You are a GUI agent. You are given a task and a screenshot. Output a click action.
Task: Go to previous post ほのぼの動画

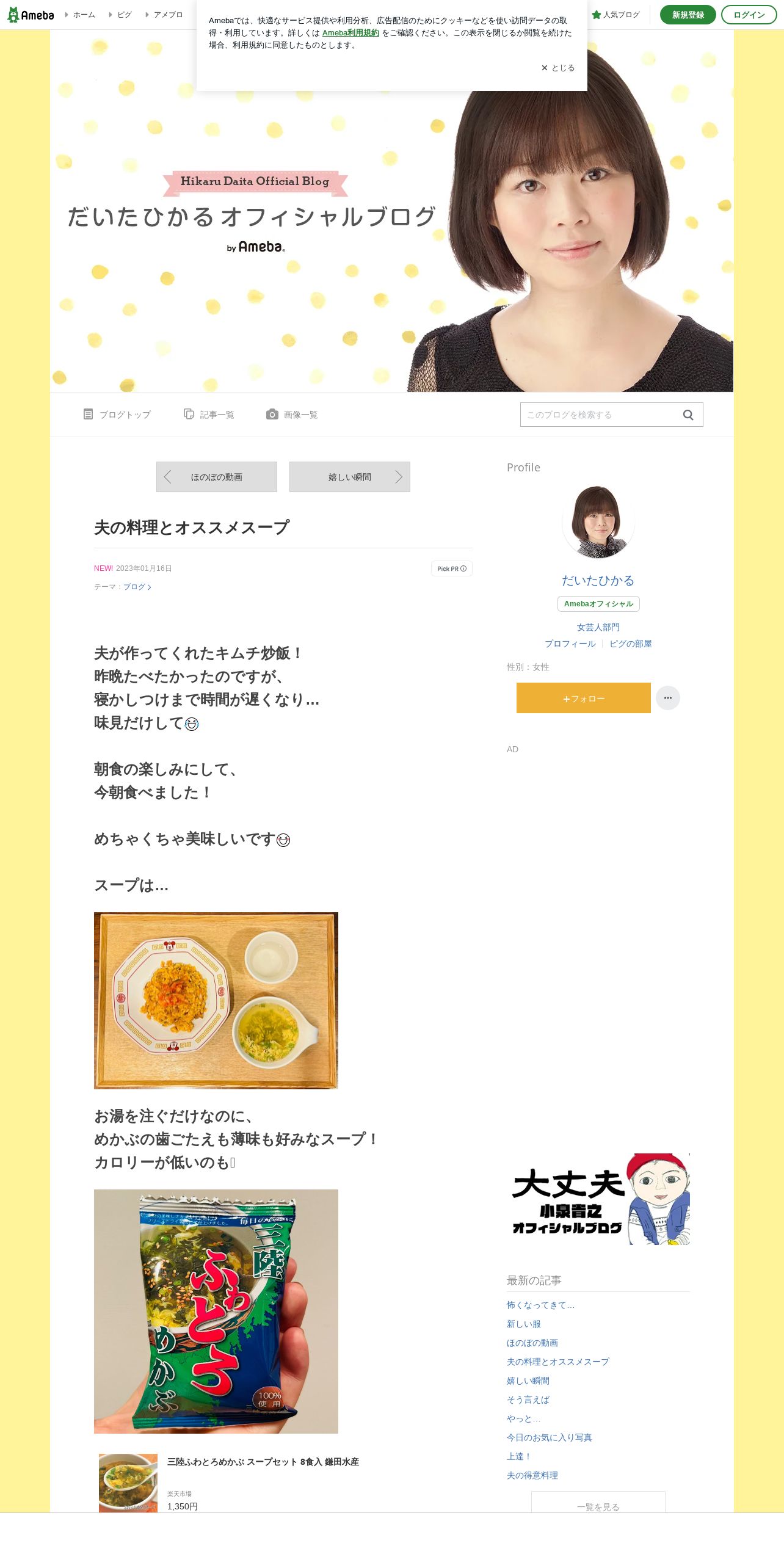point(217,477)
